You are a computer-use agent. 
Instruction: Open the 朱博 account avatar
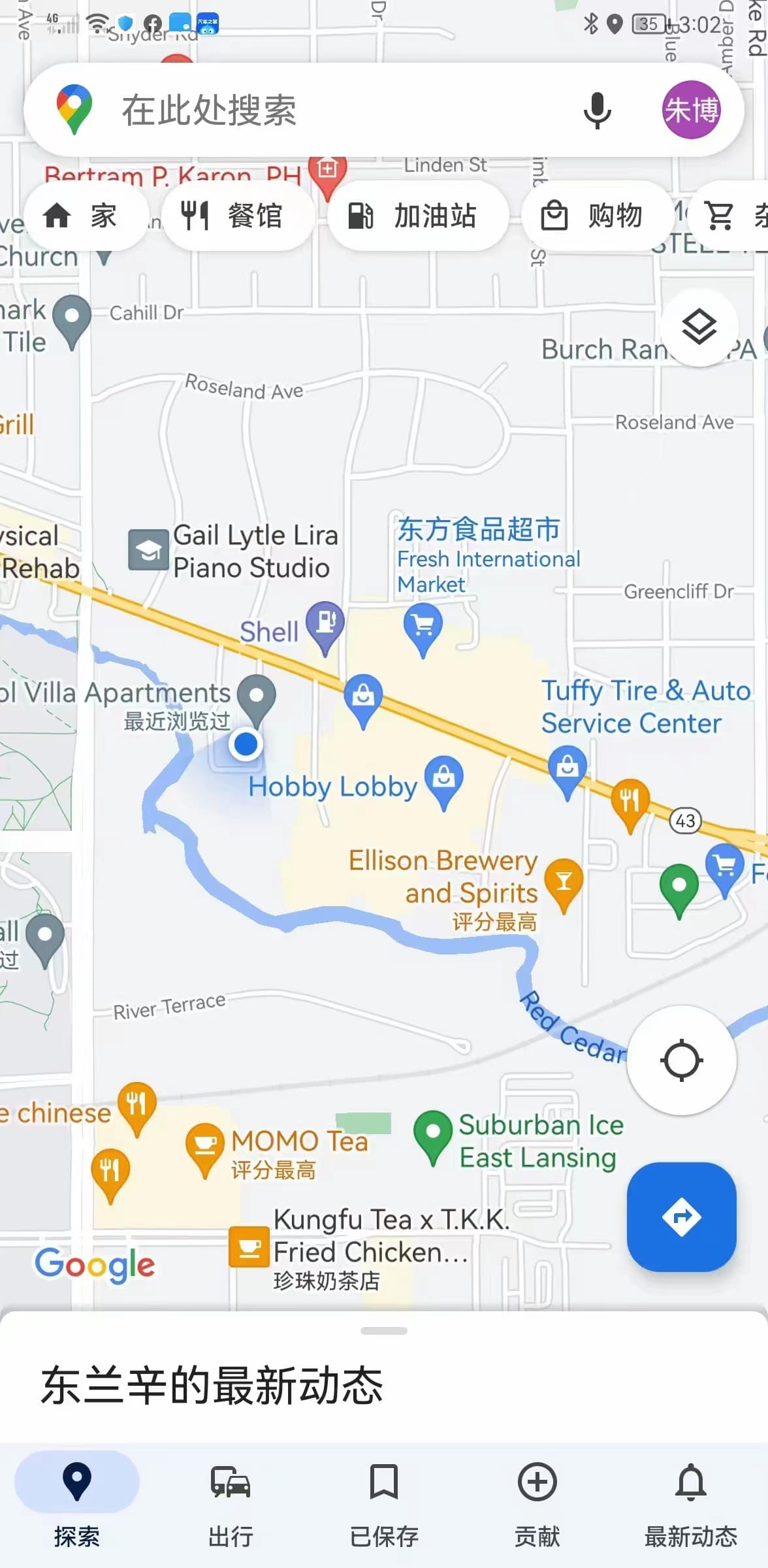(x=691, y=110)
